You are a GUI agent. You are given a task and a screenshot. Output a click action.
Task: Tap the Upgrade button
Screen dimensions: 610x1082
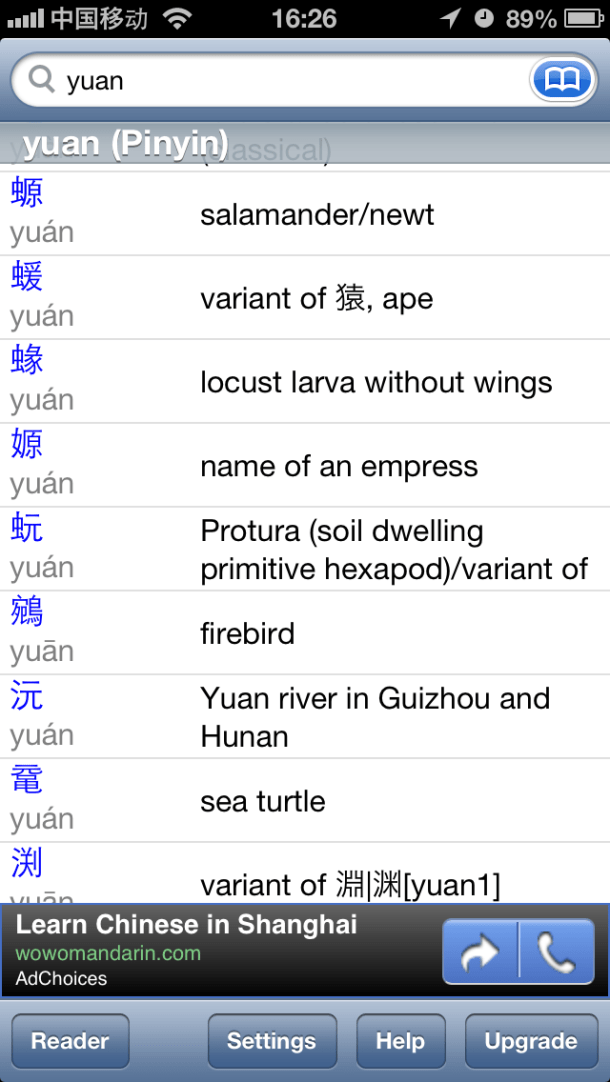530,1041
